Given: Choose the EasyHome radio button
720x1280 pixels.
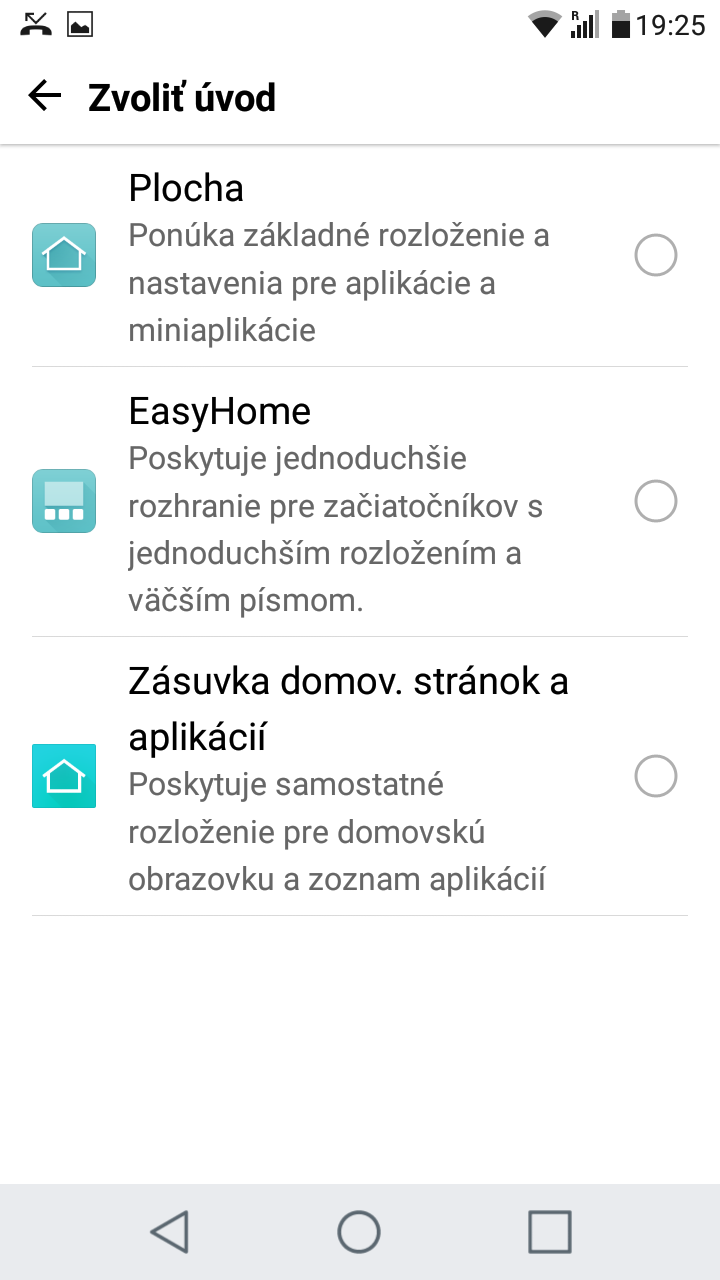Looking at the screenshot, I should [656, 501].
